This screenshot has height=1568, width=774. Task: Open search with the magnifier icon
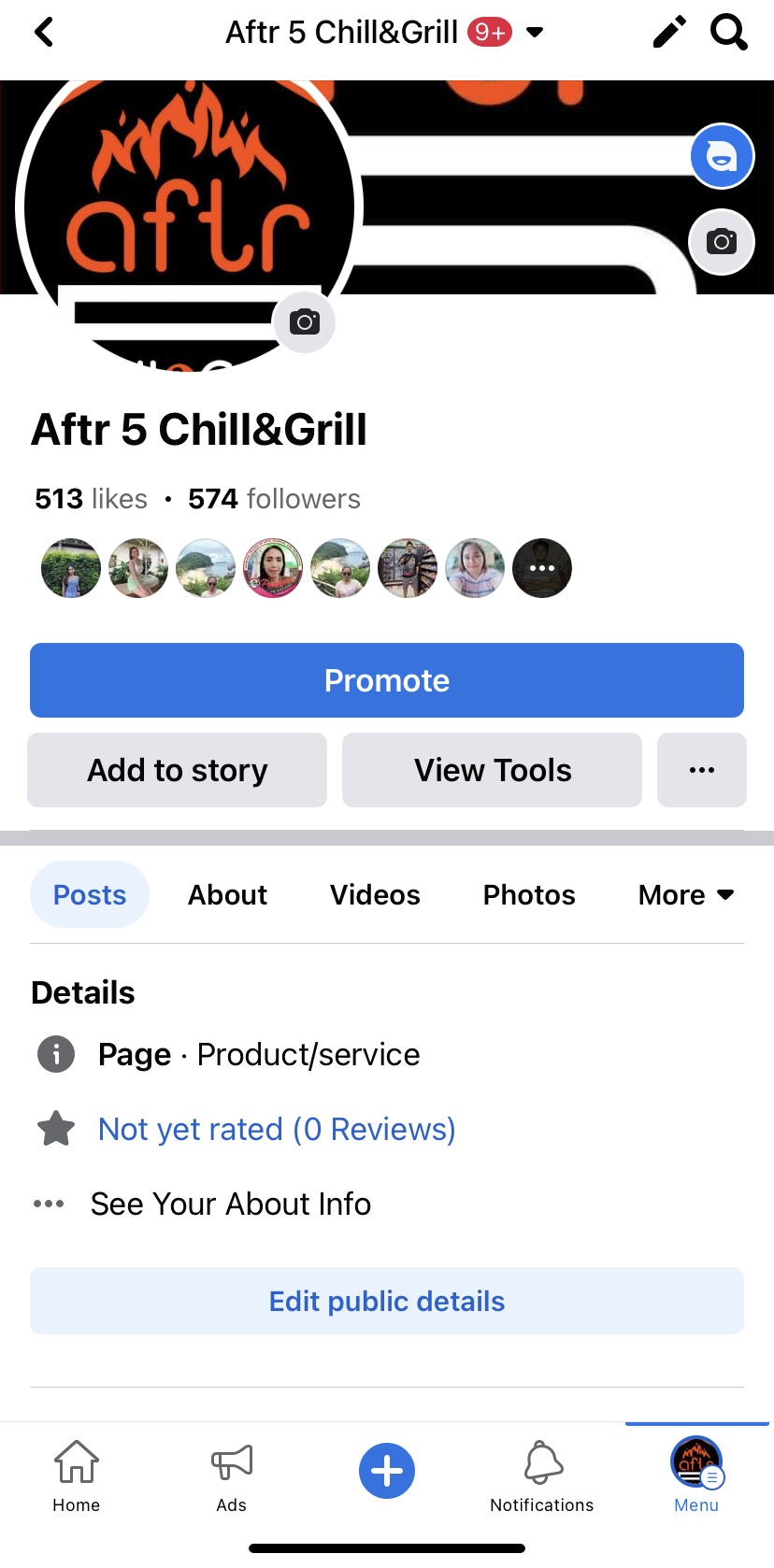(x=728, y=33)
